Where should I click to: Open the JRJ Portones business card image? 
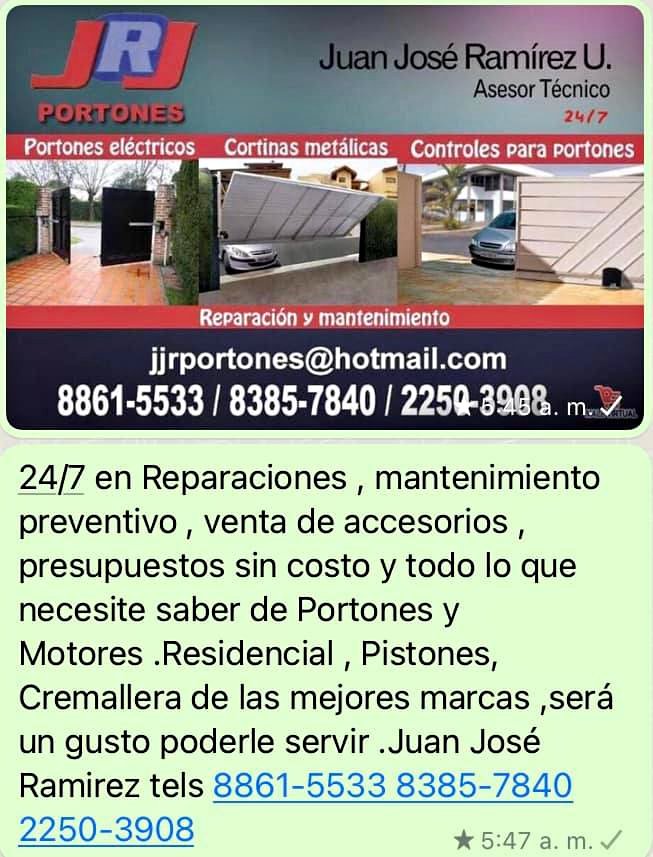pyautogui.click(x=325, y=217)
